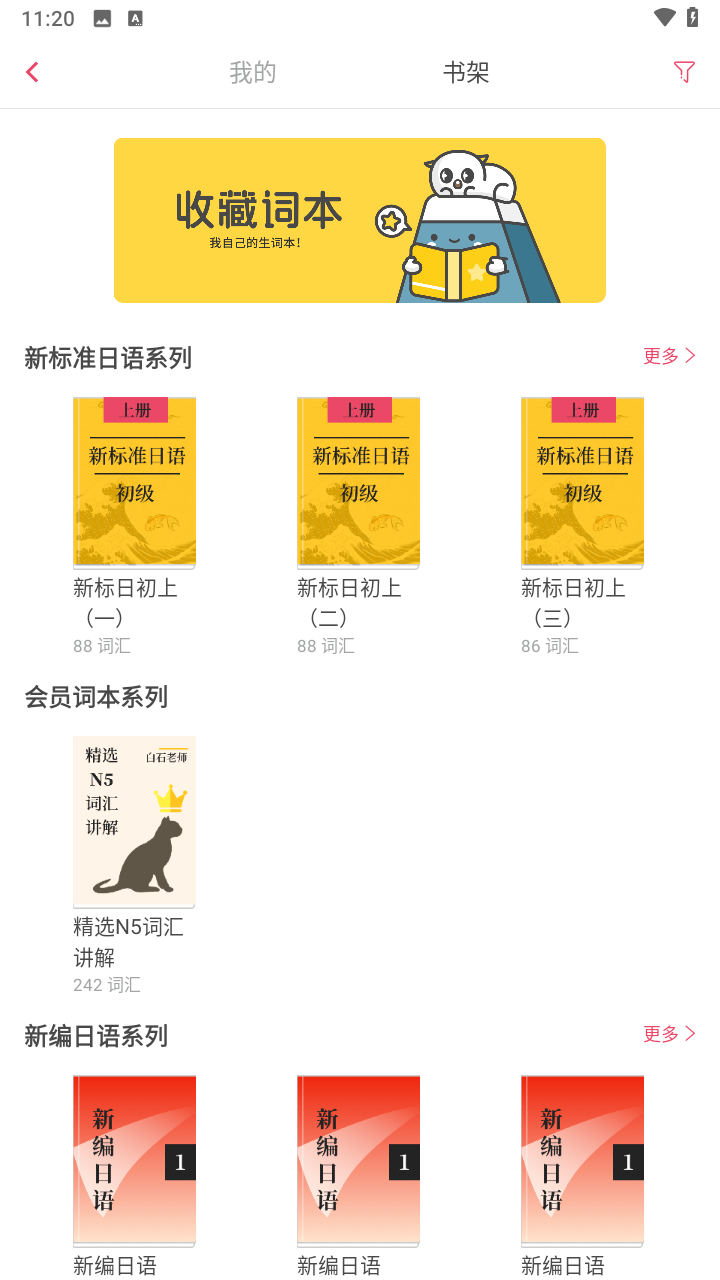Open the filter funnel icon
The image size is (720, 1280).
point(684,72)
